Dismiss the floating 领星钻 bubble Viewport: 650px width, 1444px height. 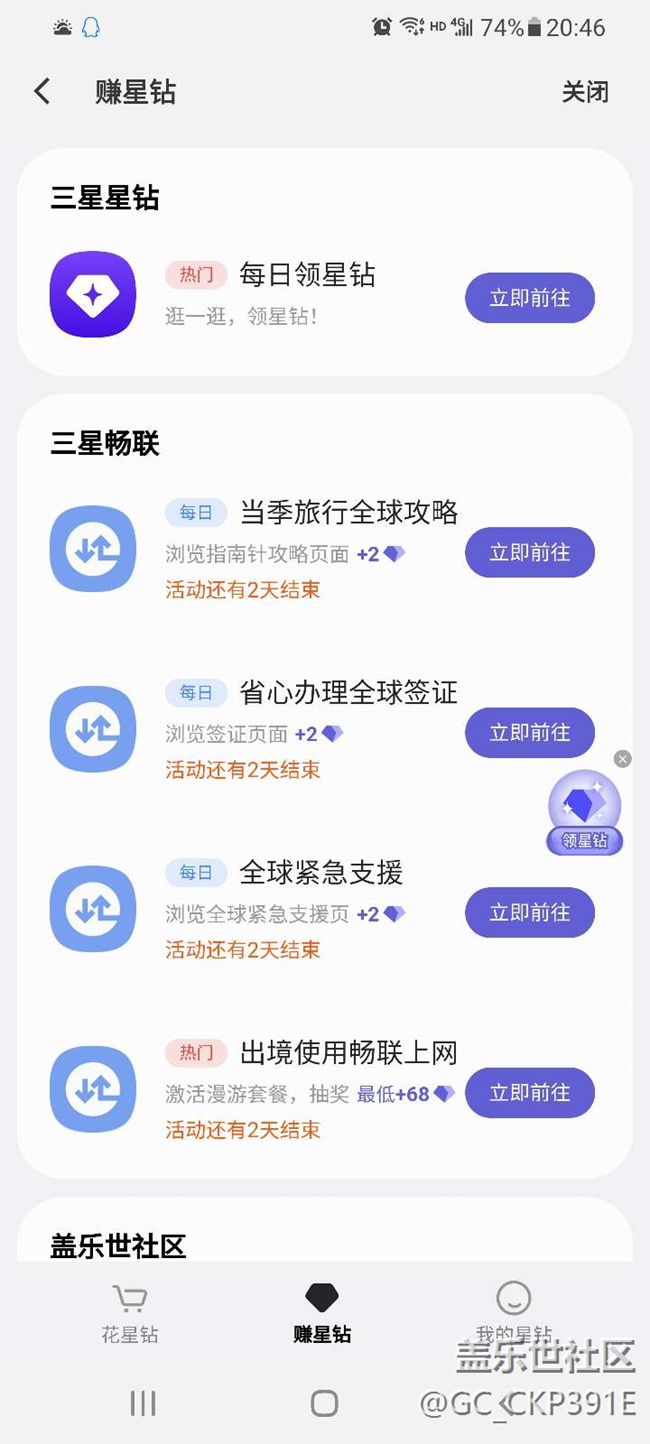pyautogui.click(x=622, y=759)
